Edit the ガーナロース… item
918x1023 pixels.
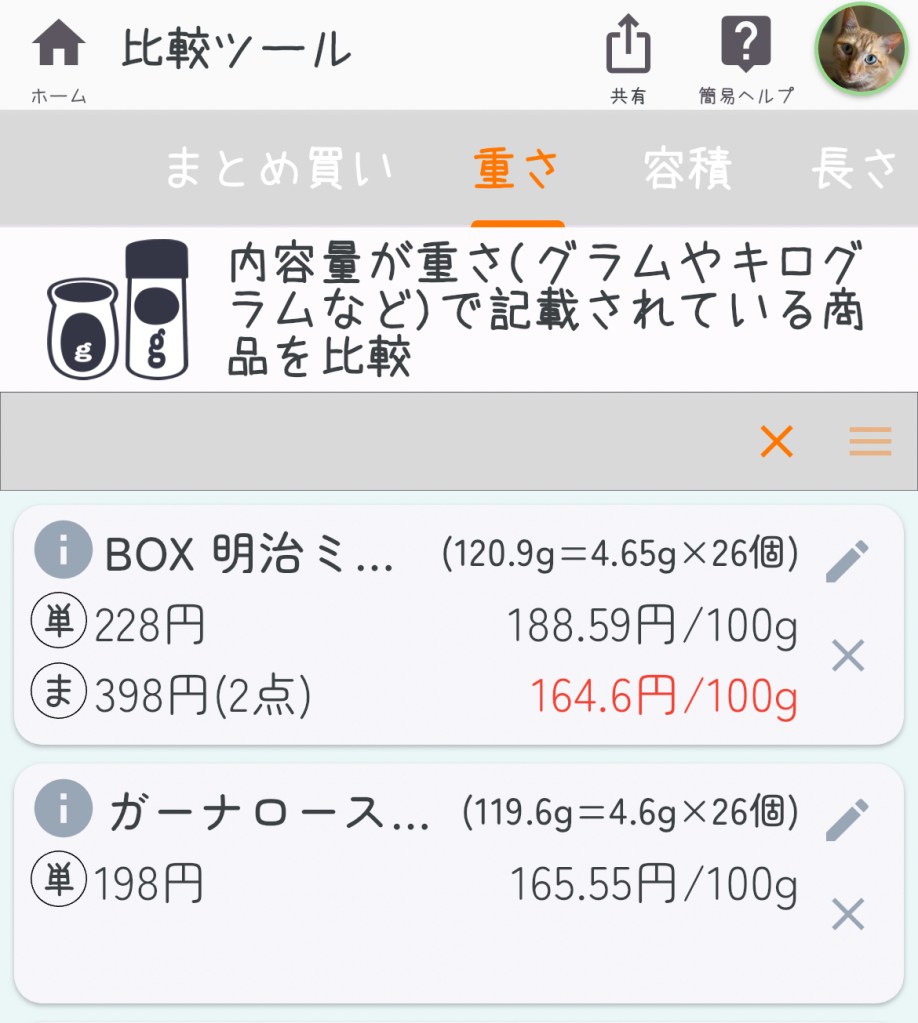[x=848, y=820]
